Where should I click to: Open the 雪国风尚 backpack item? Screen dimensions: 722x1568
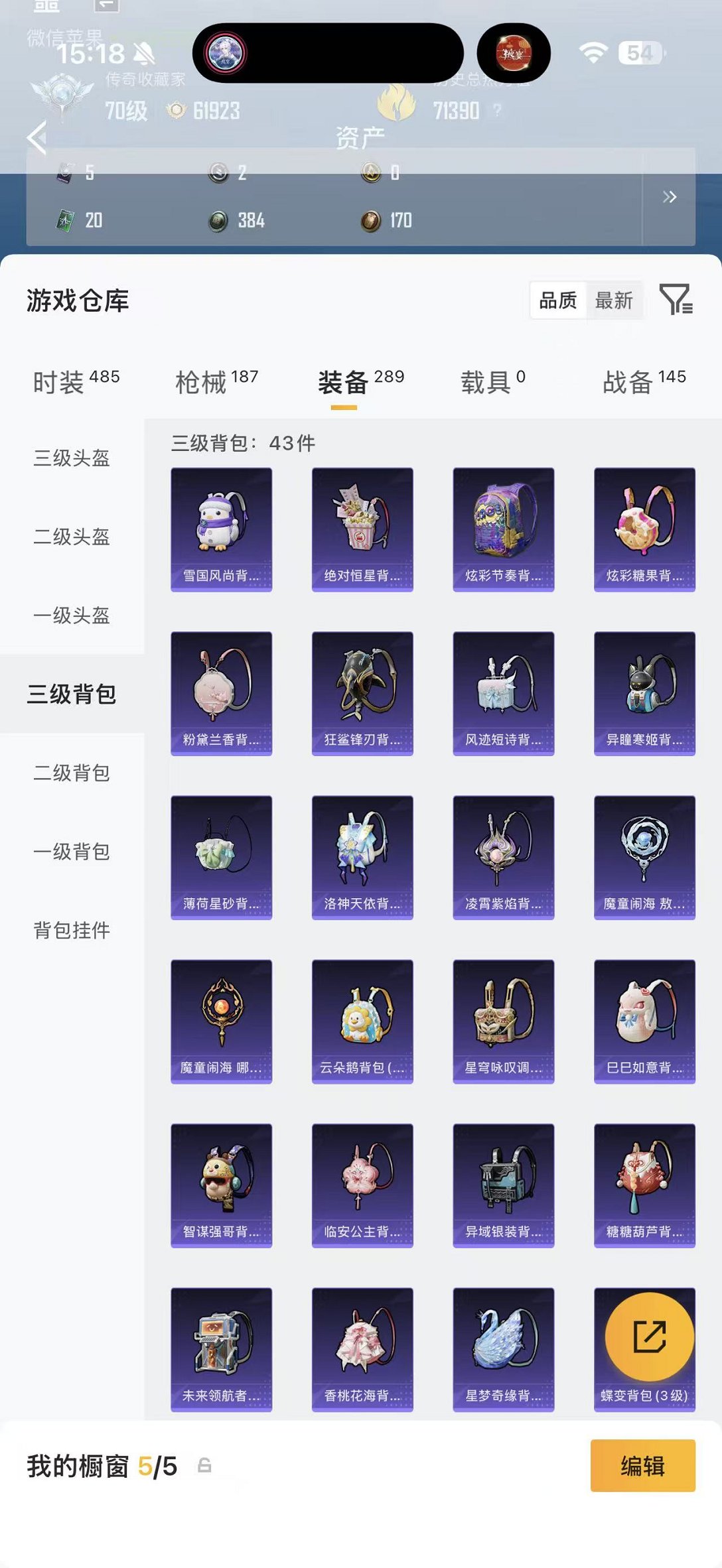coord(221,529)
